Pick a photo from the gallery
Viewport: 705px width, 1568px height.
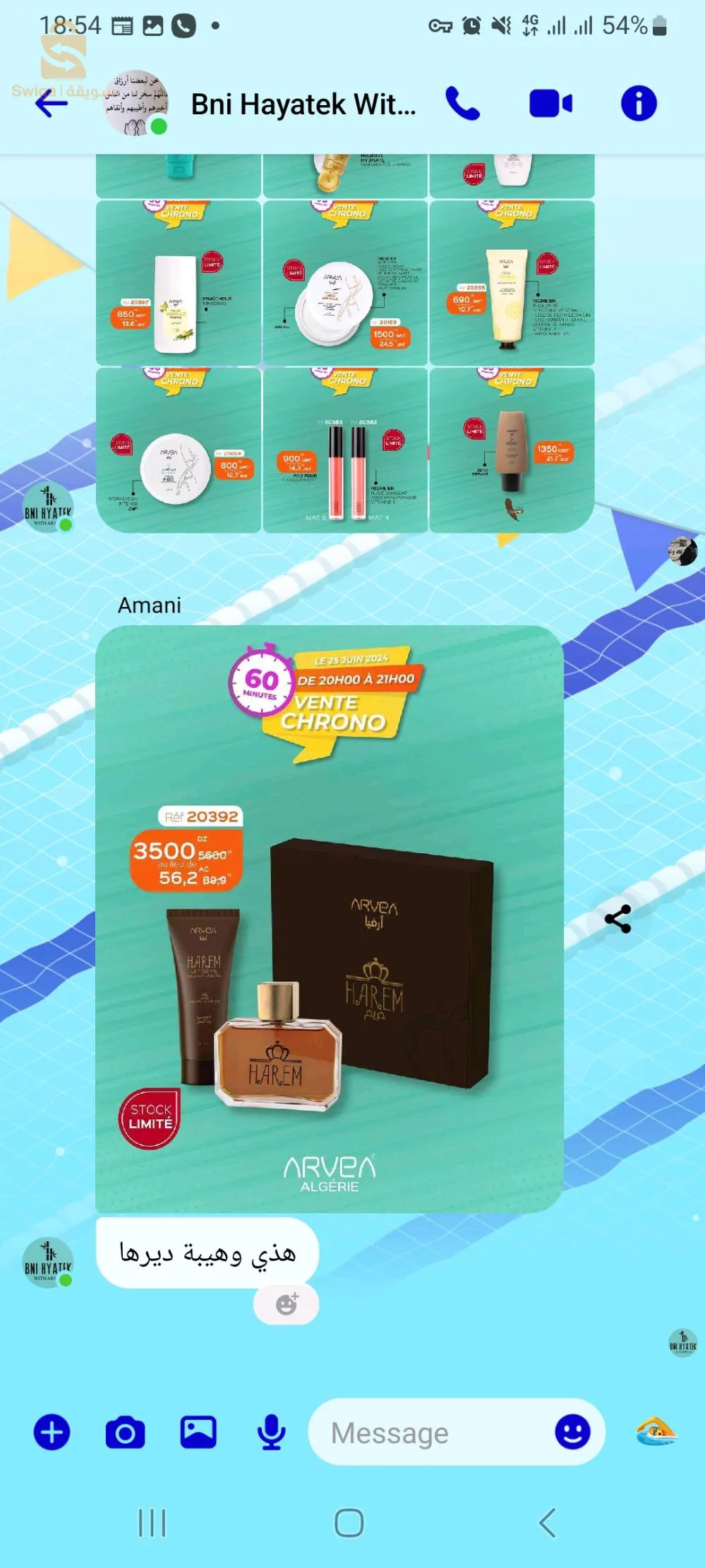click(198, 1433)
